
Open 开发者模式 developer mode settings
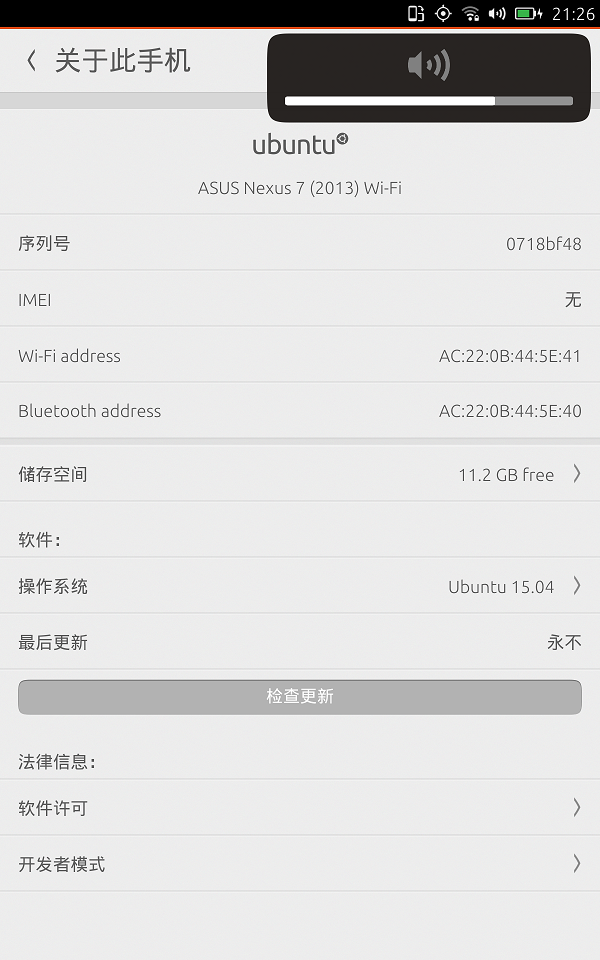tap(300, 863)
